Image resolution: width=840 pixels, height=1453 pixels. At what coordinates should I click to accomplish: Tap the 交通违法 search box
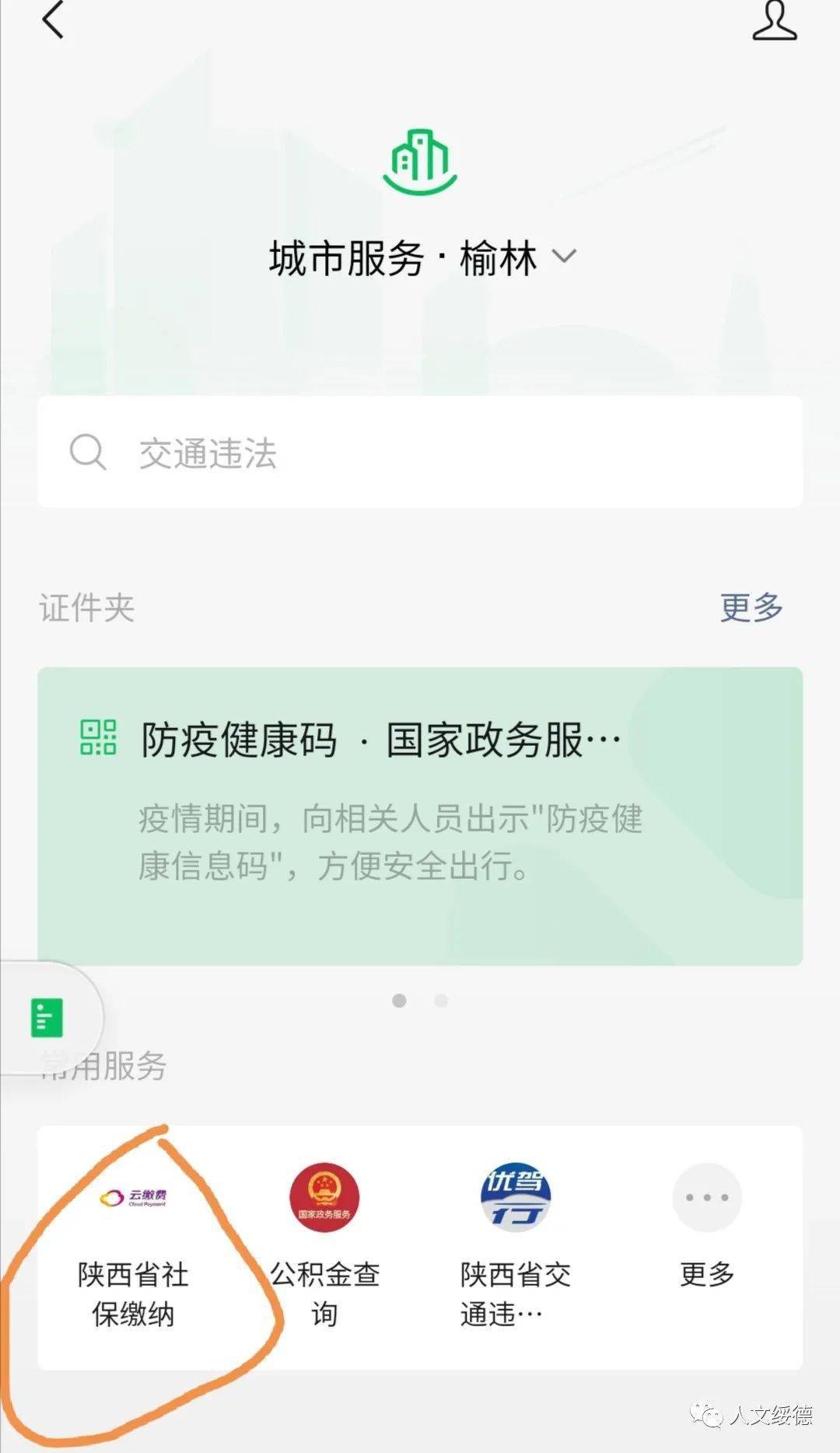[420, 452]
